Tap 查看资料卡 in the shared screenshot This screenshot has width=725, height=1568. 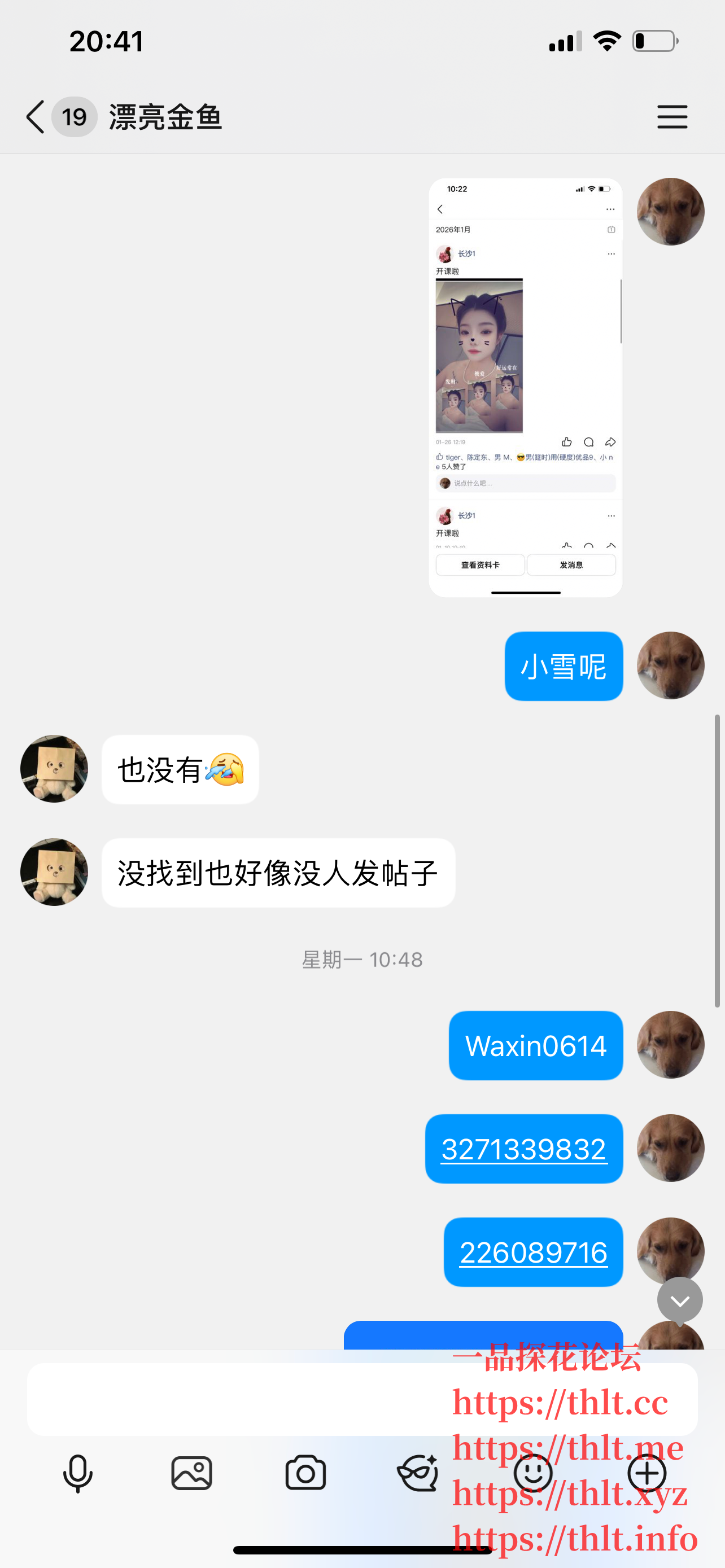[480, 565]
